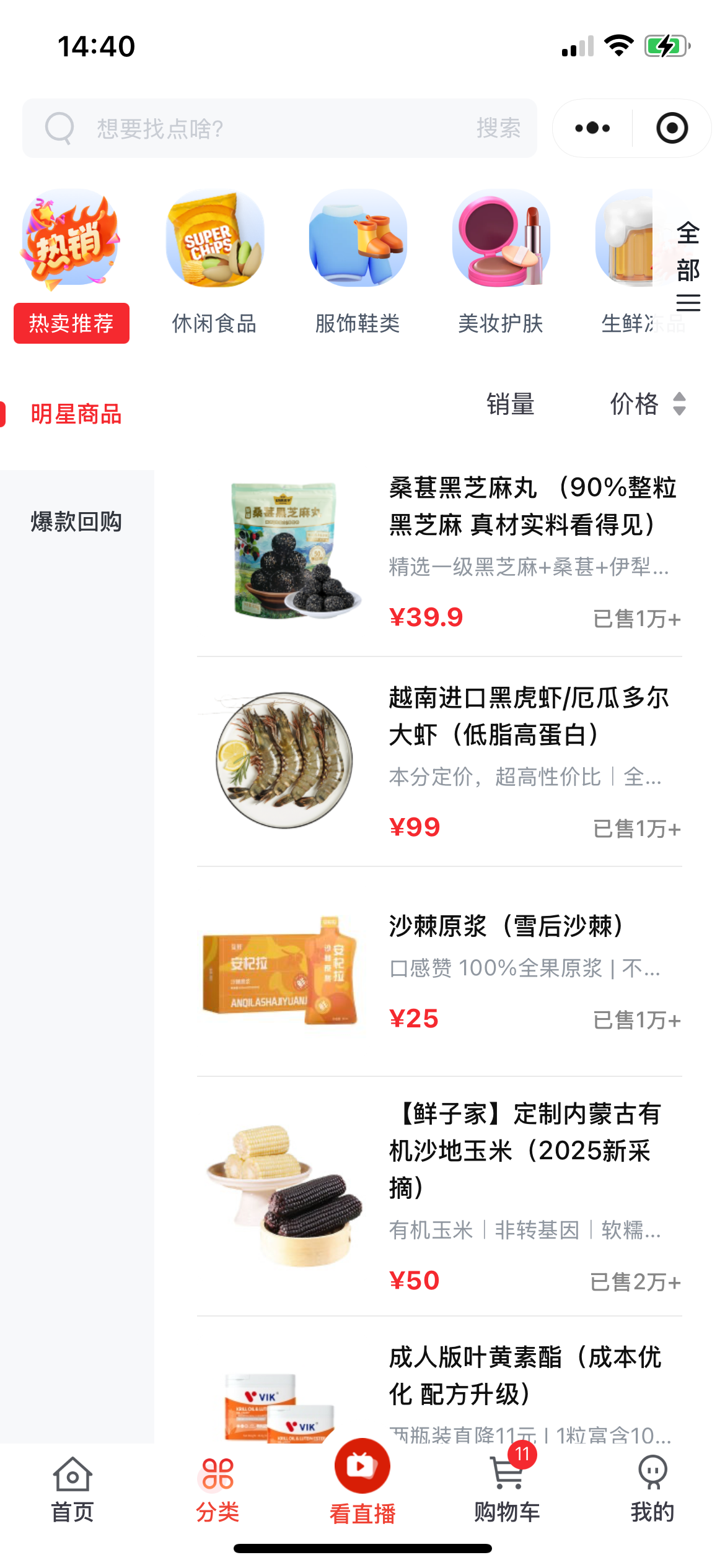Tap the 我的 profile icon
The image size is (725, 1568).
coord(652,1486)
